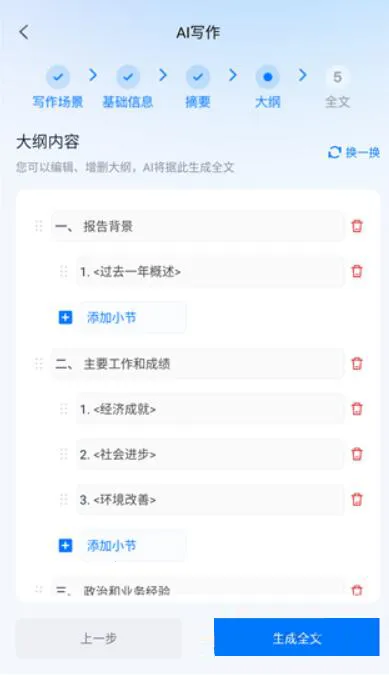Delete the 报告背景 section
The width and height of the screenshot is (389, 675).
(357, 226)
